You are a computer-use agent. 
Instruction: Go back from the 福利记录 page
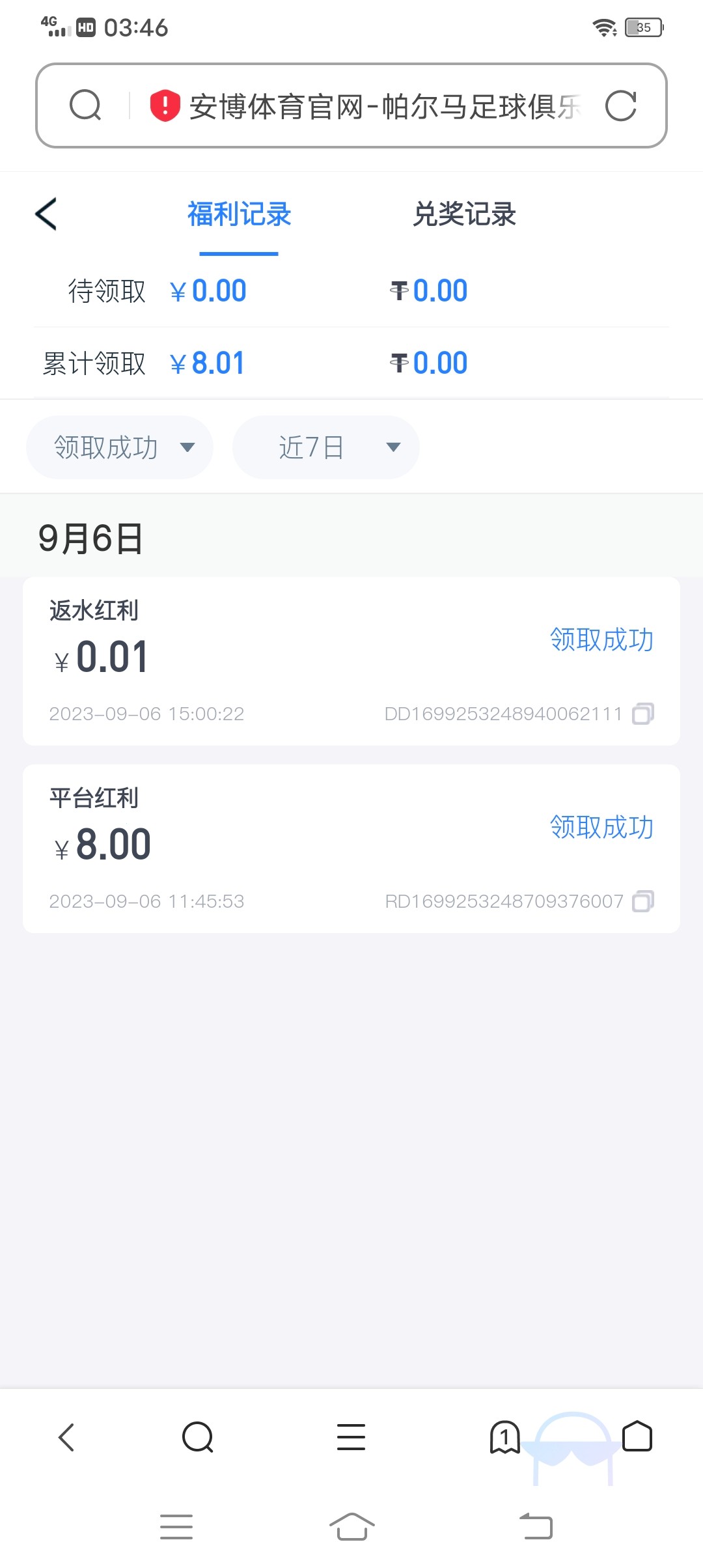point(46,214)
